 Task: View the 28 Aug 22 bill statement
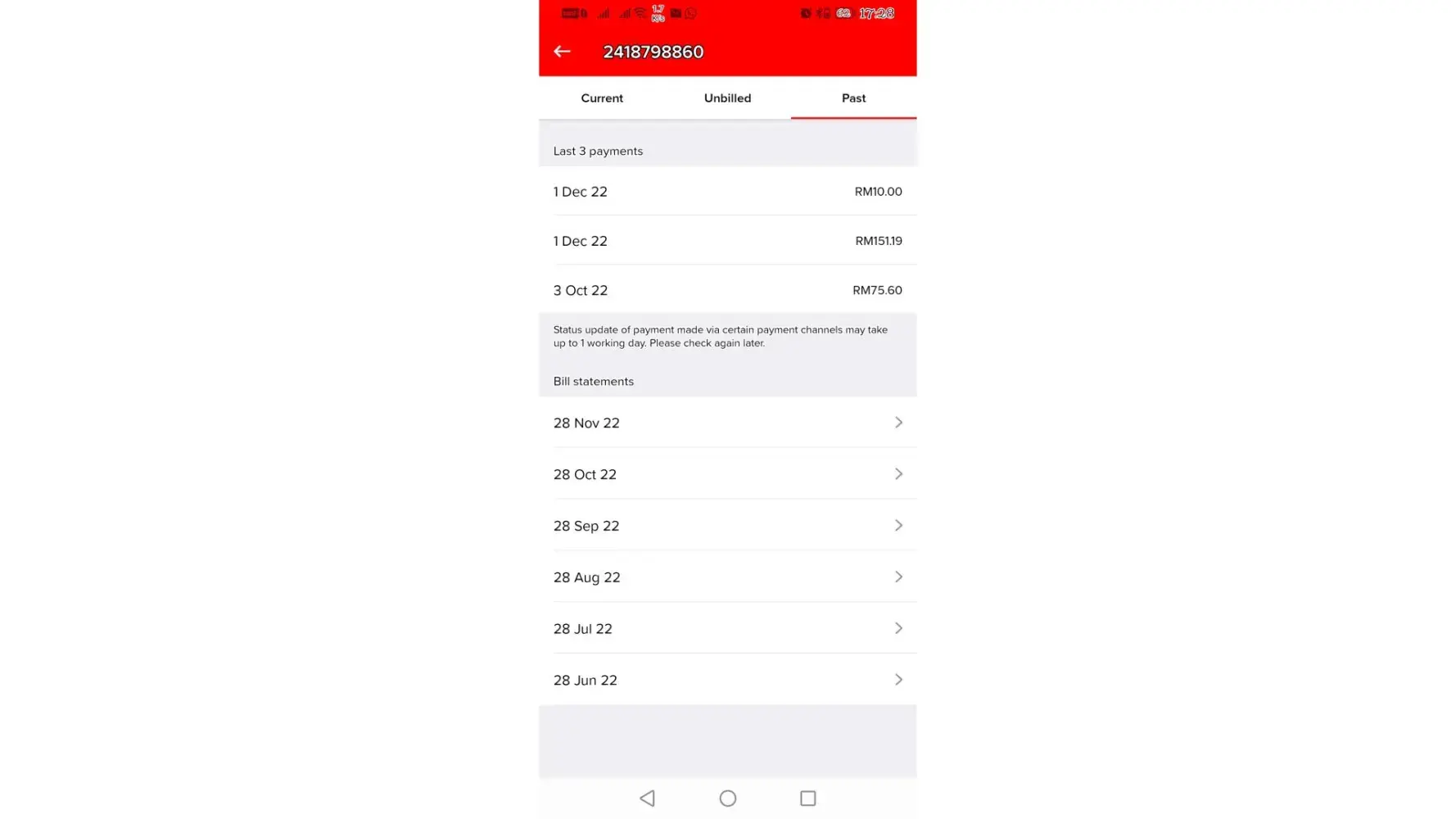[x=727, y=577]
